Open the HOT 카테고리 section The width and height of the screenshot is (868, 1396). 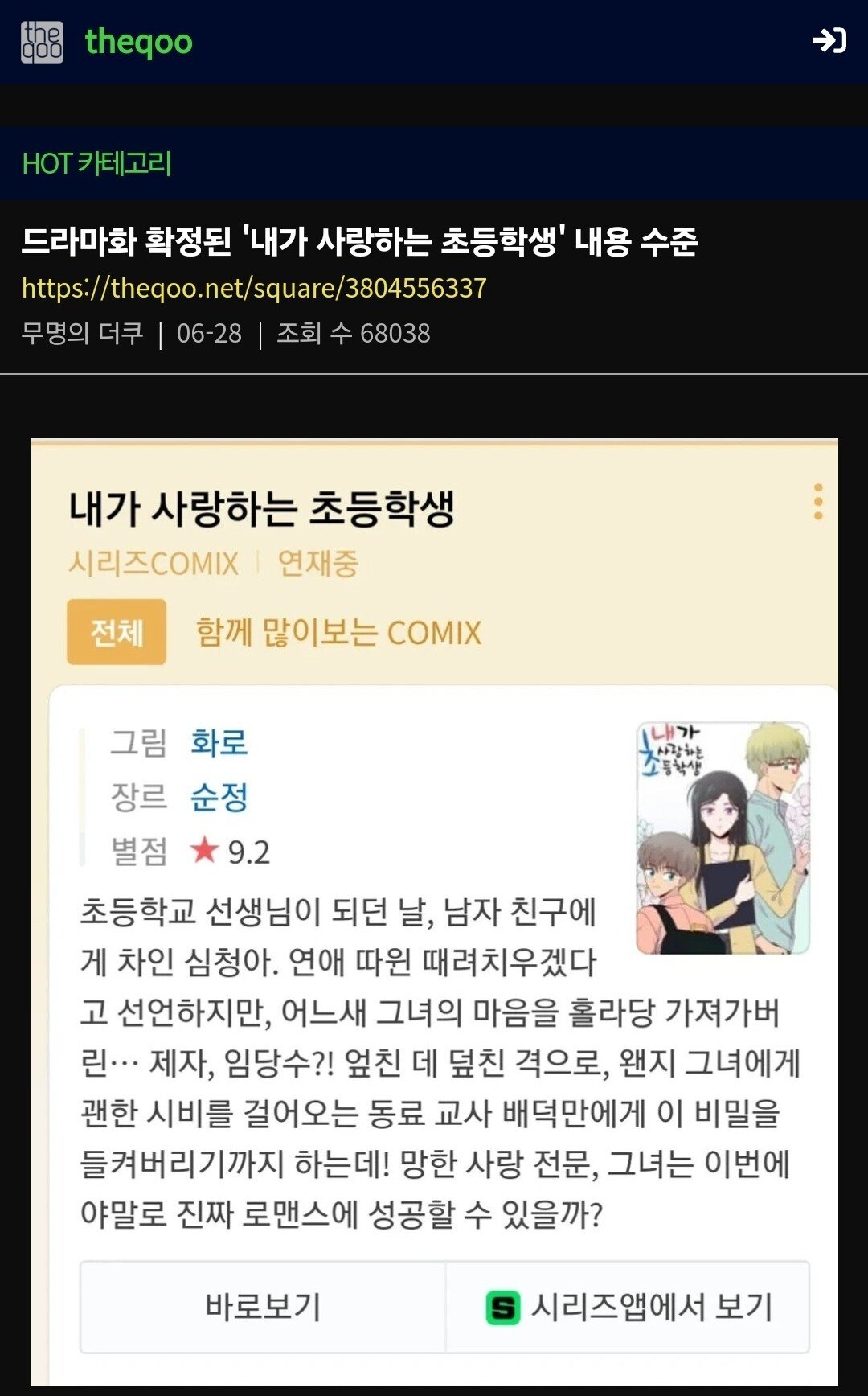tap(96, 163)
